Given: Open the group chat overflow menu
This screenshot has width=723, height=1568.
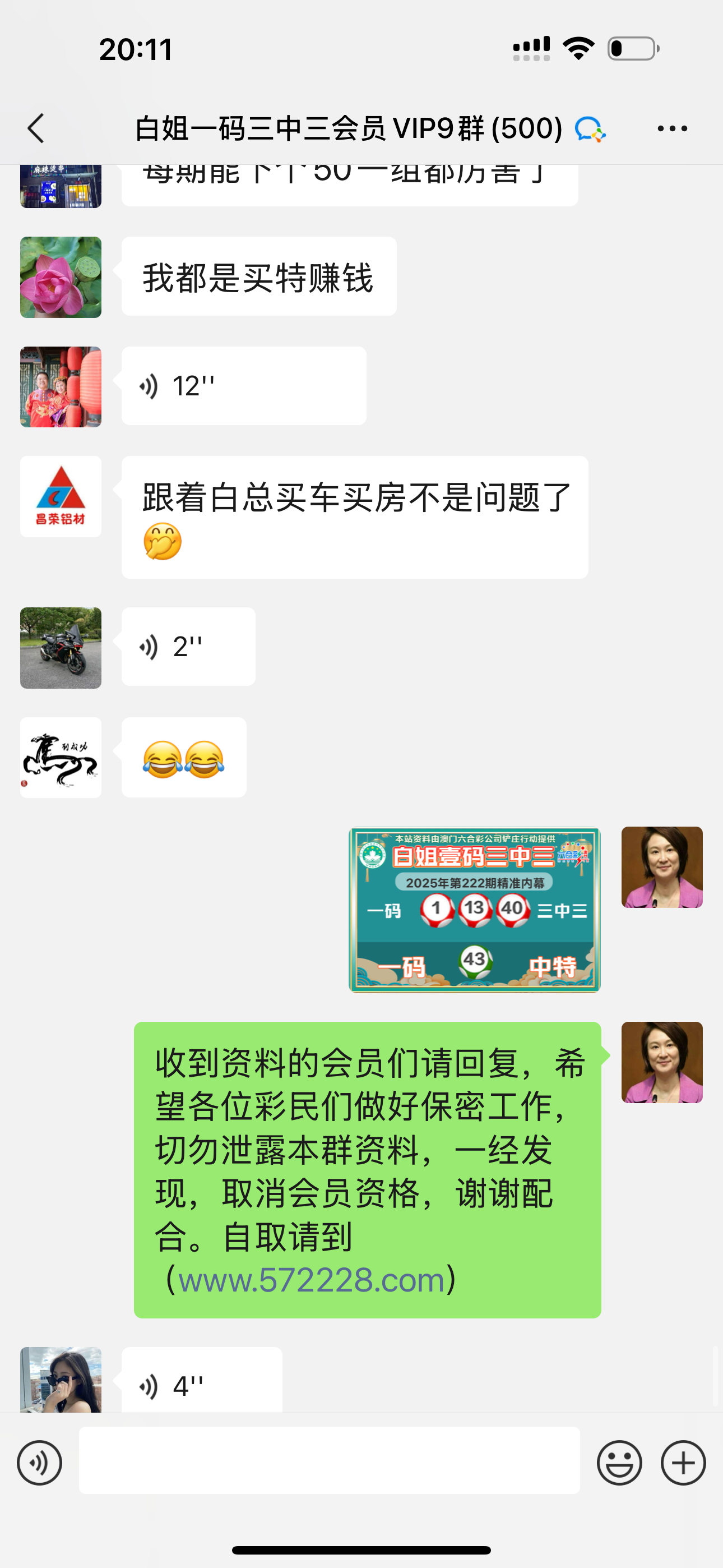Looking at the screenshot, I should pos(672,128).
